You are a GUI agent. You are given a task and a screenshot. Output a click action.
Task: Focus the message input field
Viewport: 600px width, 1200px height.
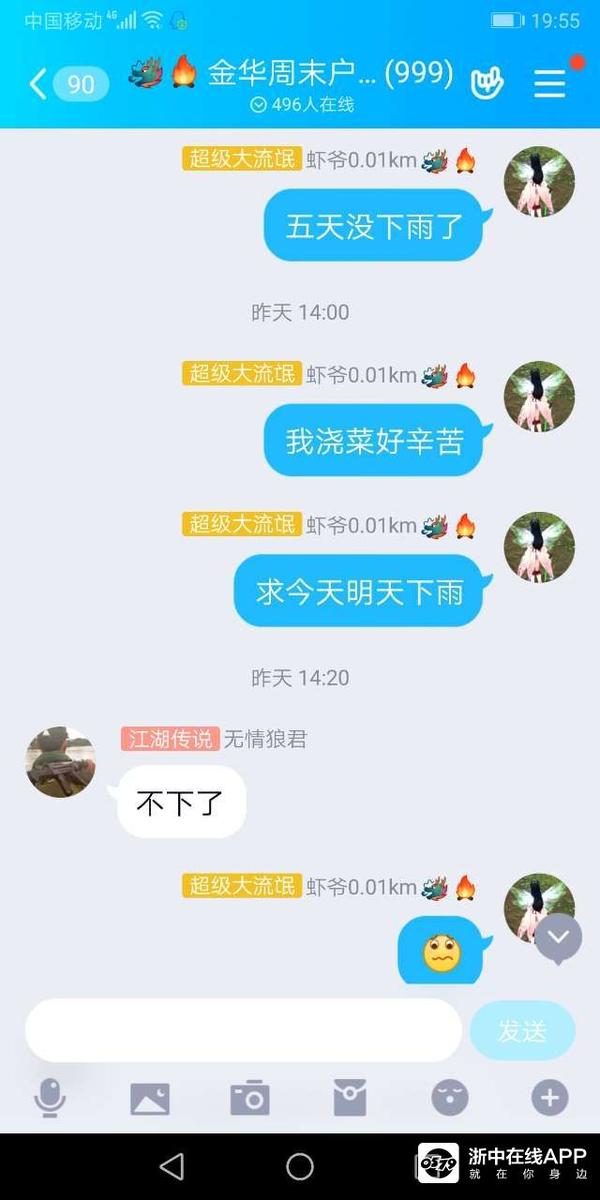click(243, 1030)
